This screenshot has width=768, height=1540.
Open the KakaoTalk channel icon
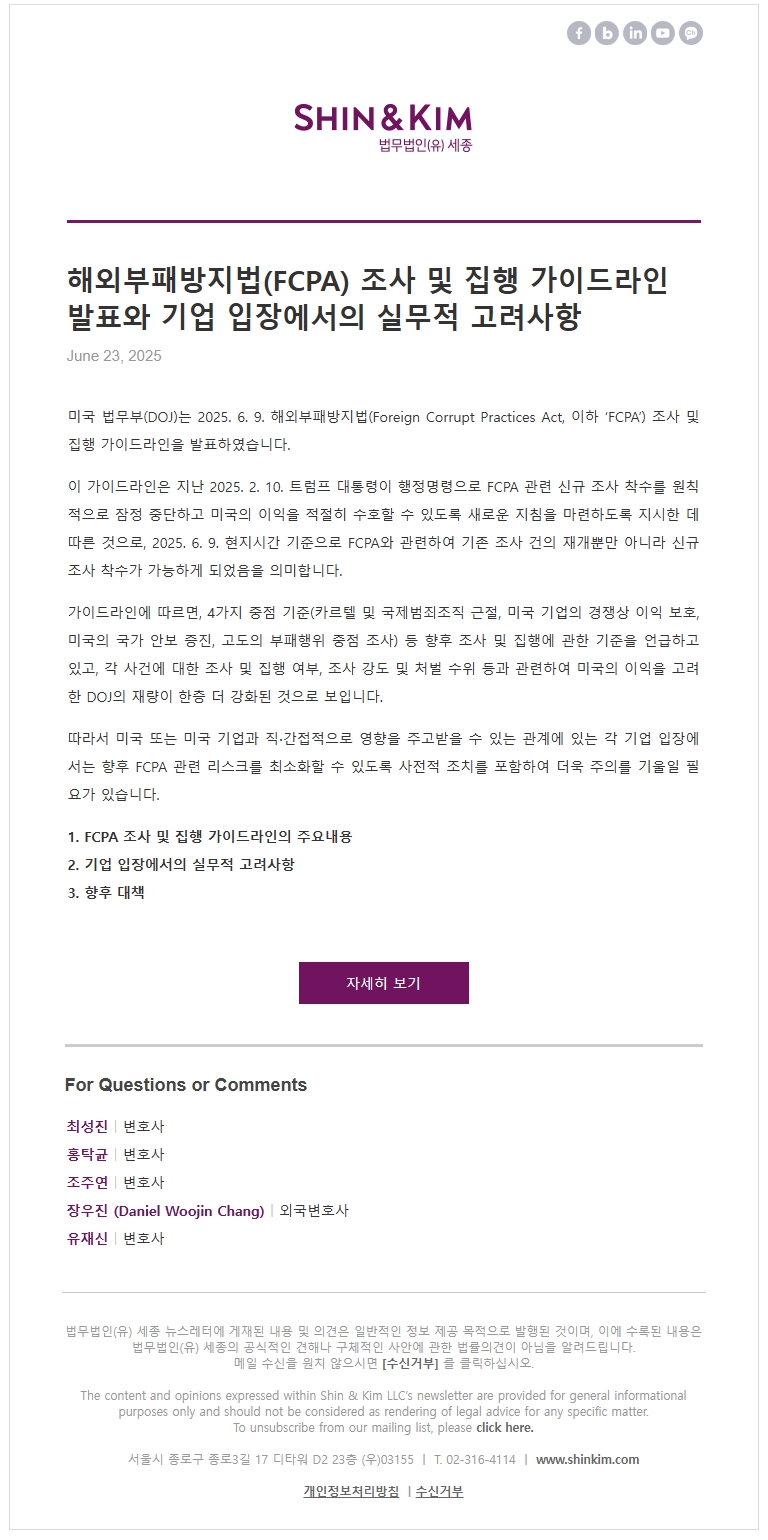click(x=691, y=33)
